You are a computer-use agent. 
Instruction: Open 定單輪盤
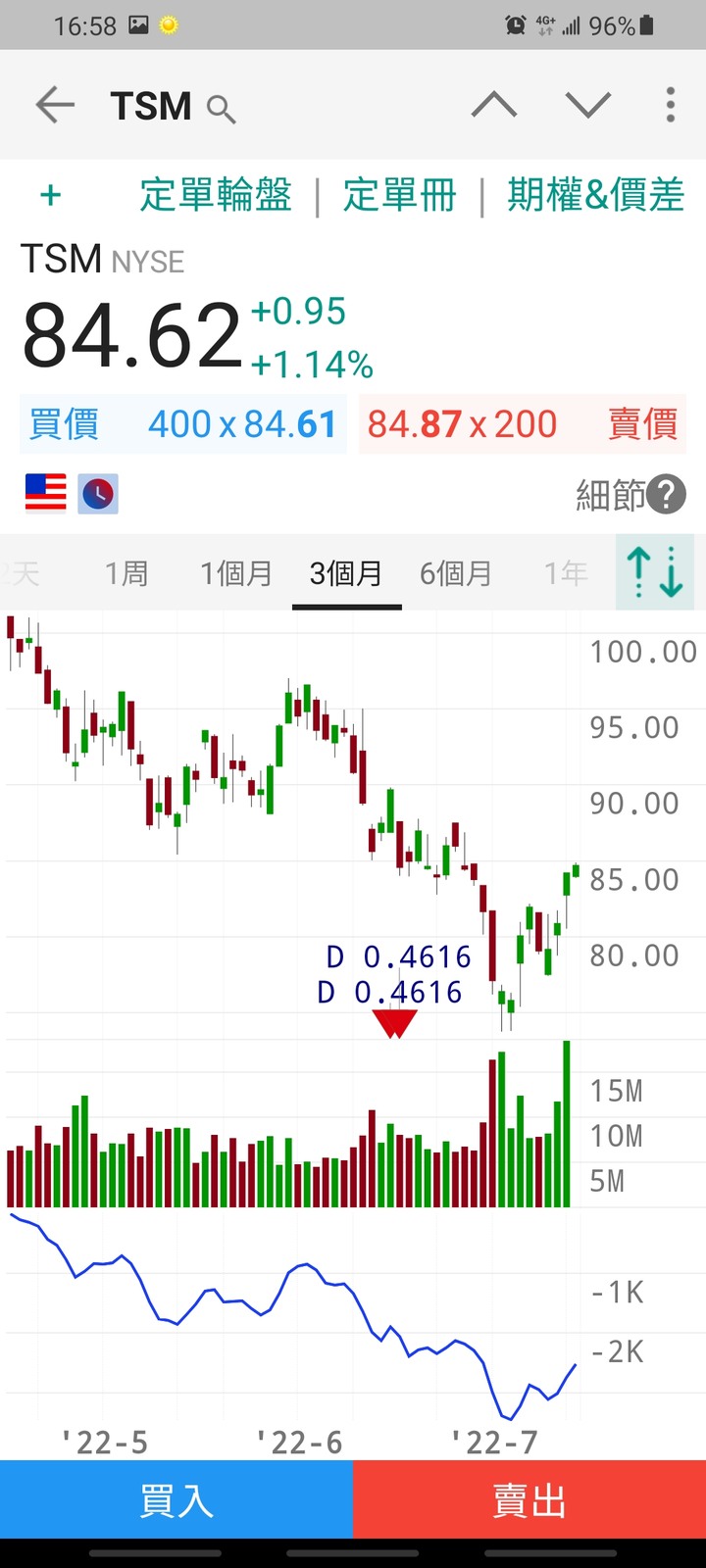pyautogui.click(x=216, y=195)
